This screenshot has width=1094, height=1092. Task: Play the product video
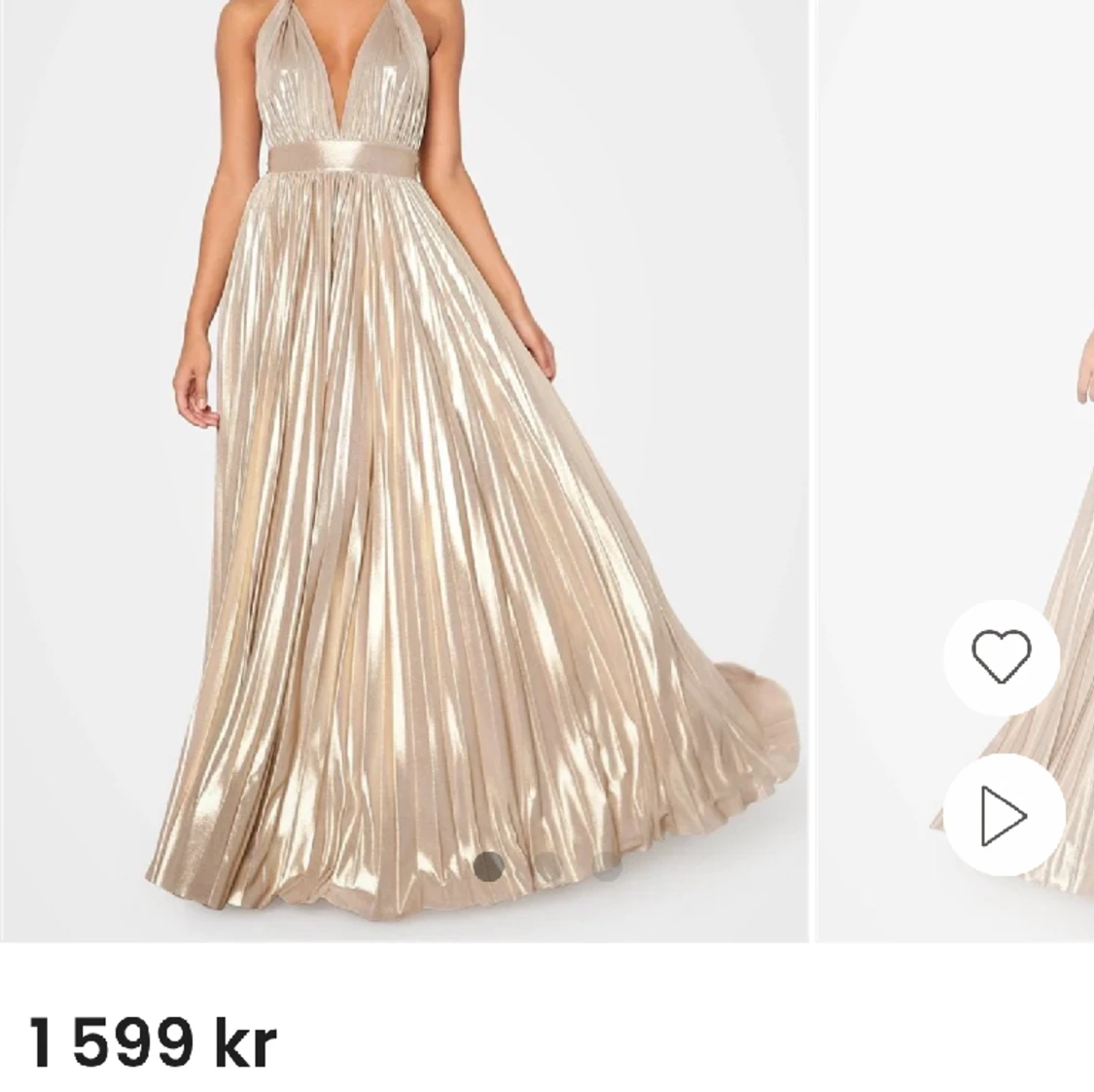point(1003,815)
